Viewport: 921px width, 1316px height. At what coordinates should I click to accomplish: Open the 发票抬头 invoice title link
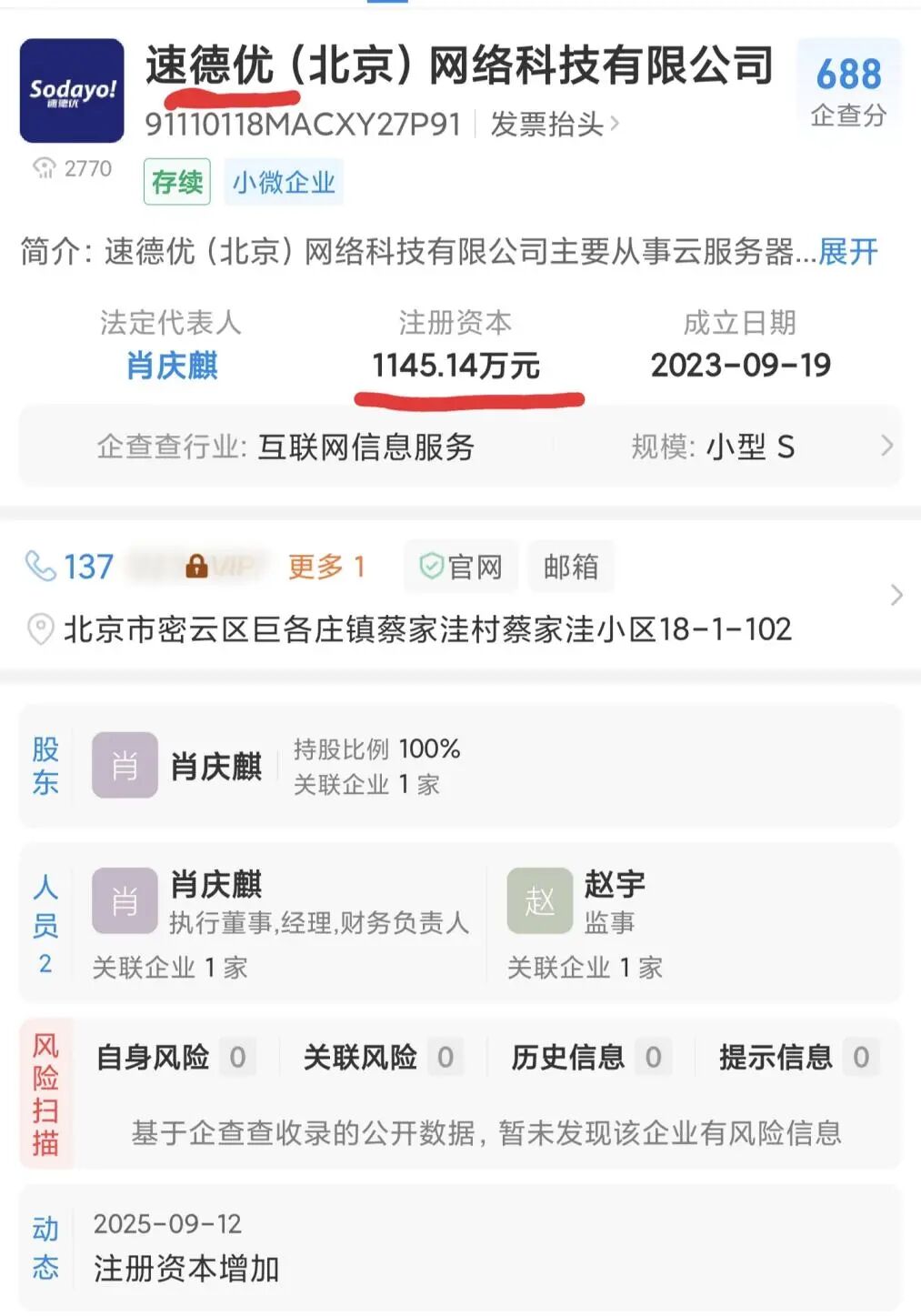554,124
